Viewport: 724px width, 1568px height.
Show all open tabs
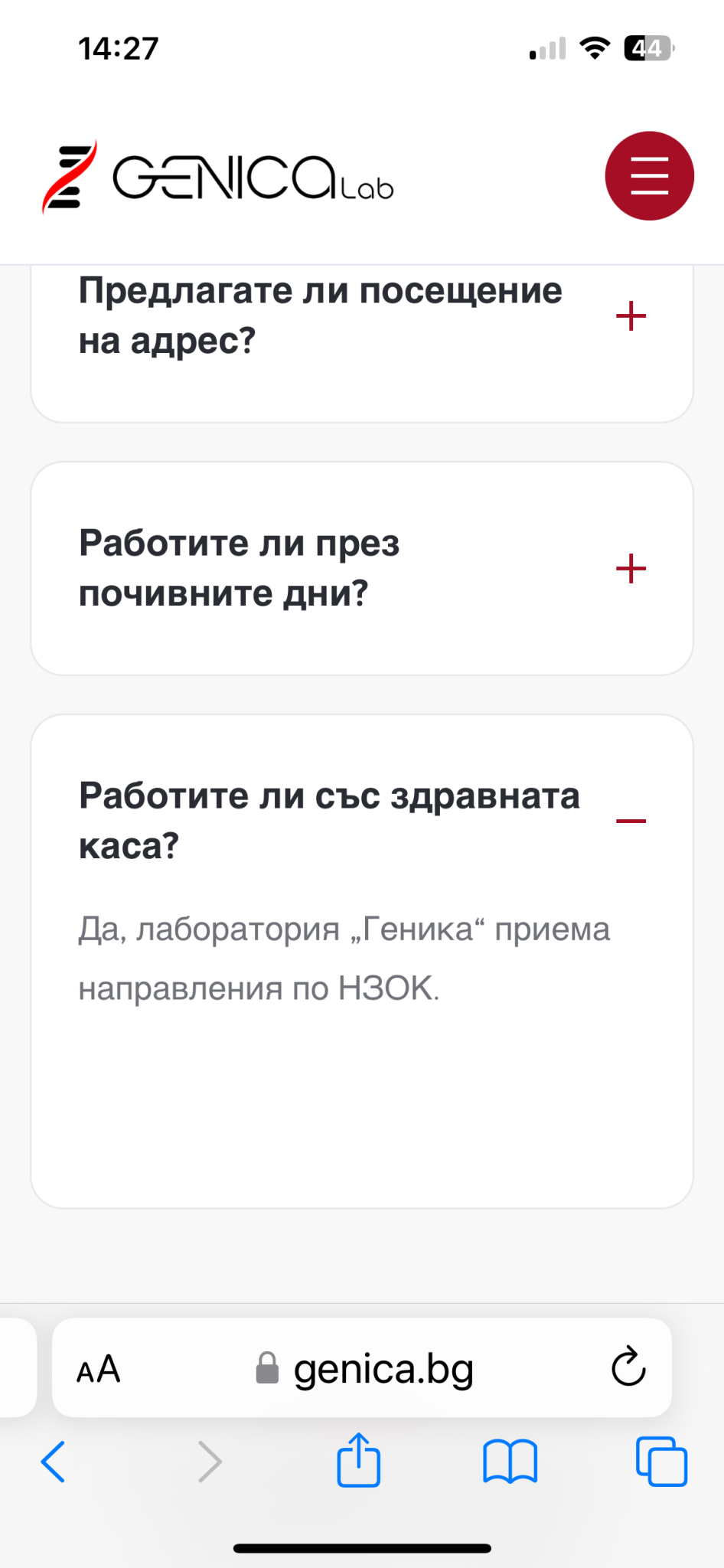[661, 1462]
